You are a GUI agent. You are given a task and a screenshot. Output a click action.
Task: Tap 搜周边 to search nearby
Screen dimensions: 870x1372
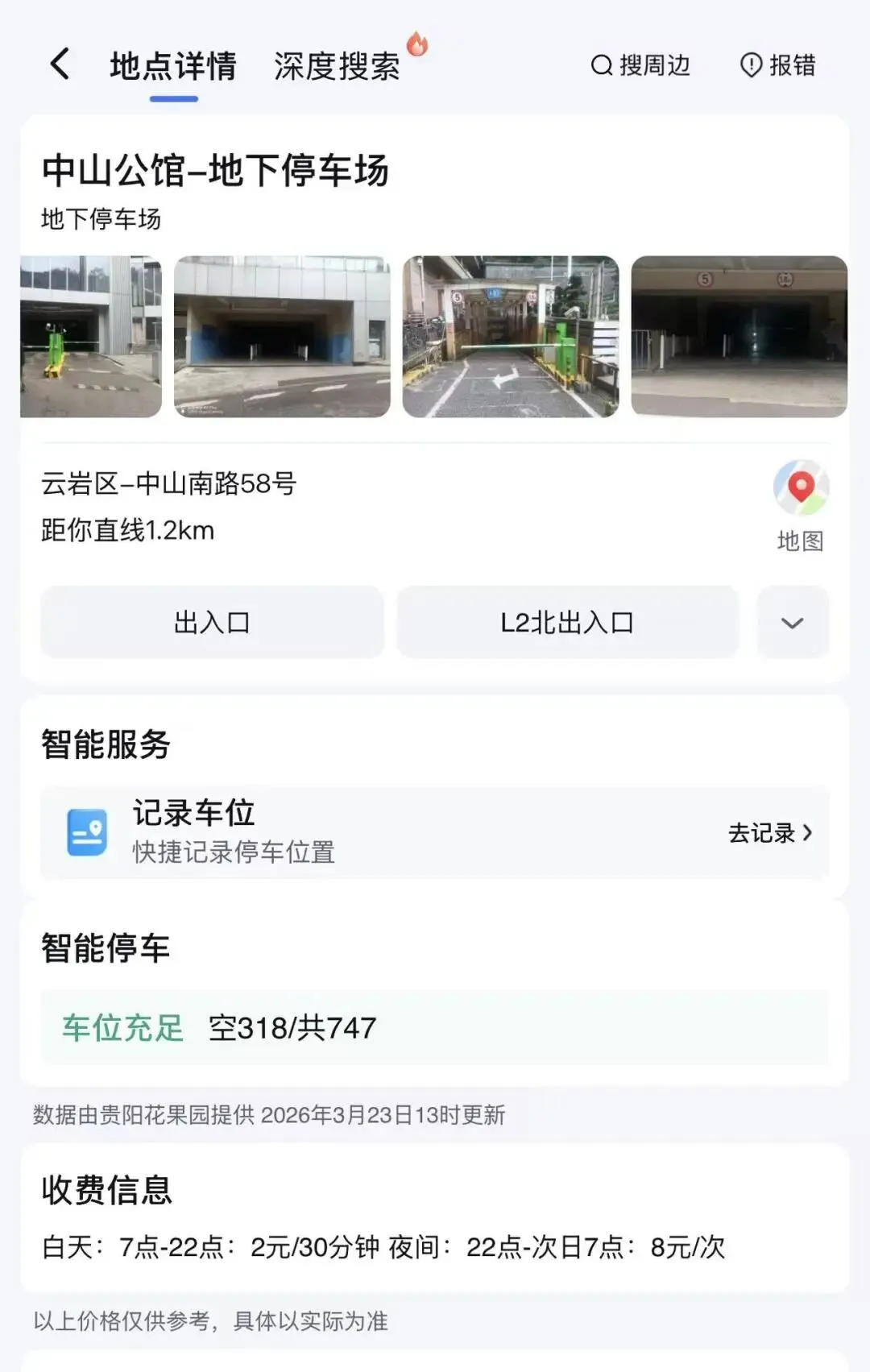[640, 65]
